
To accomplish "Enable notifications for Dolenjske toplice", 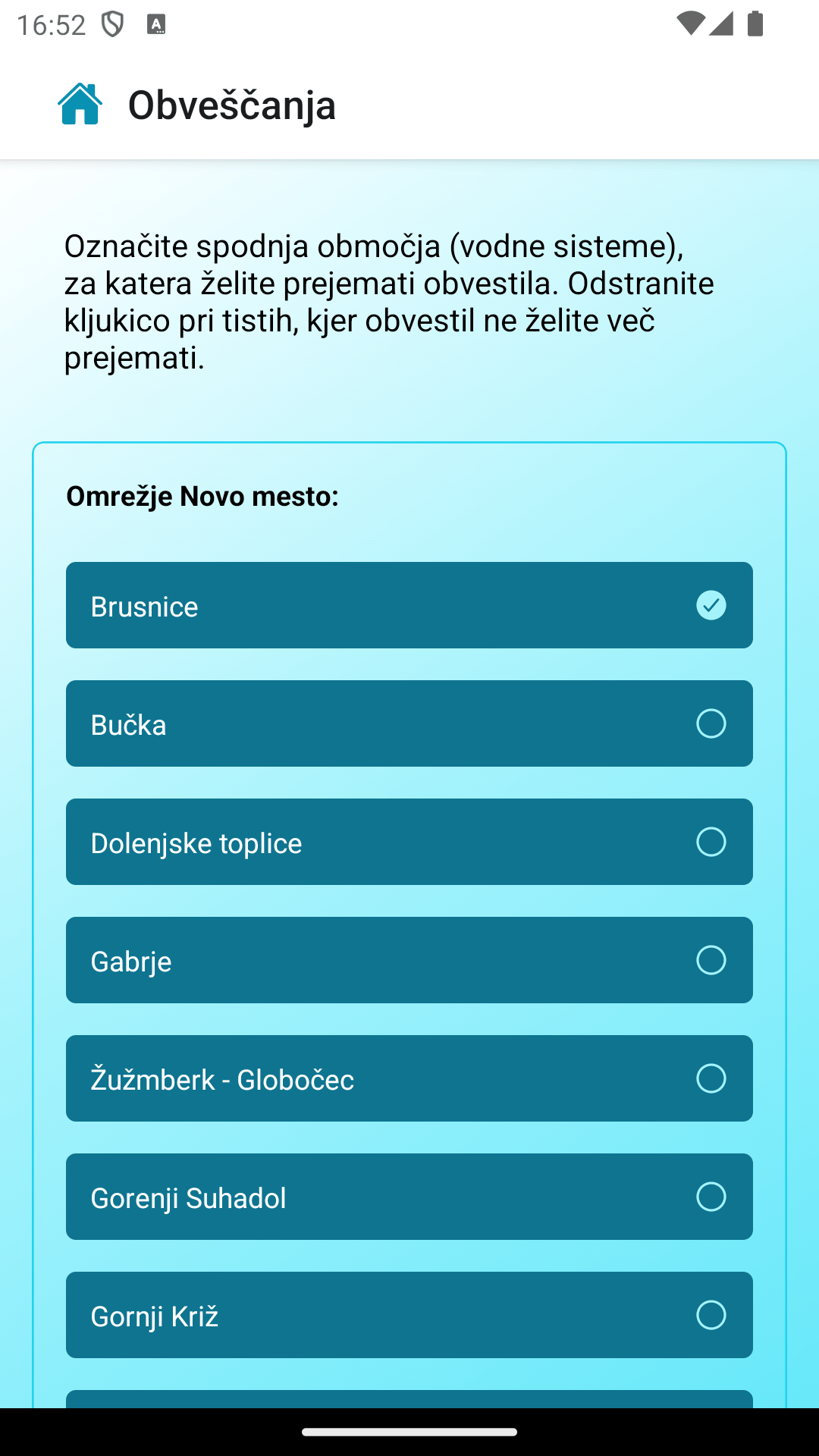I will tap(409, 842).
